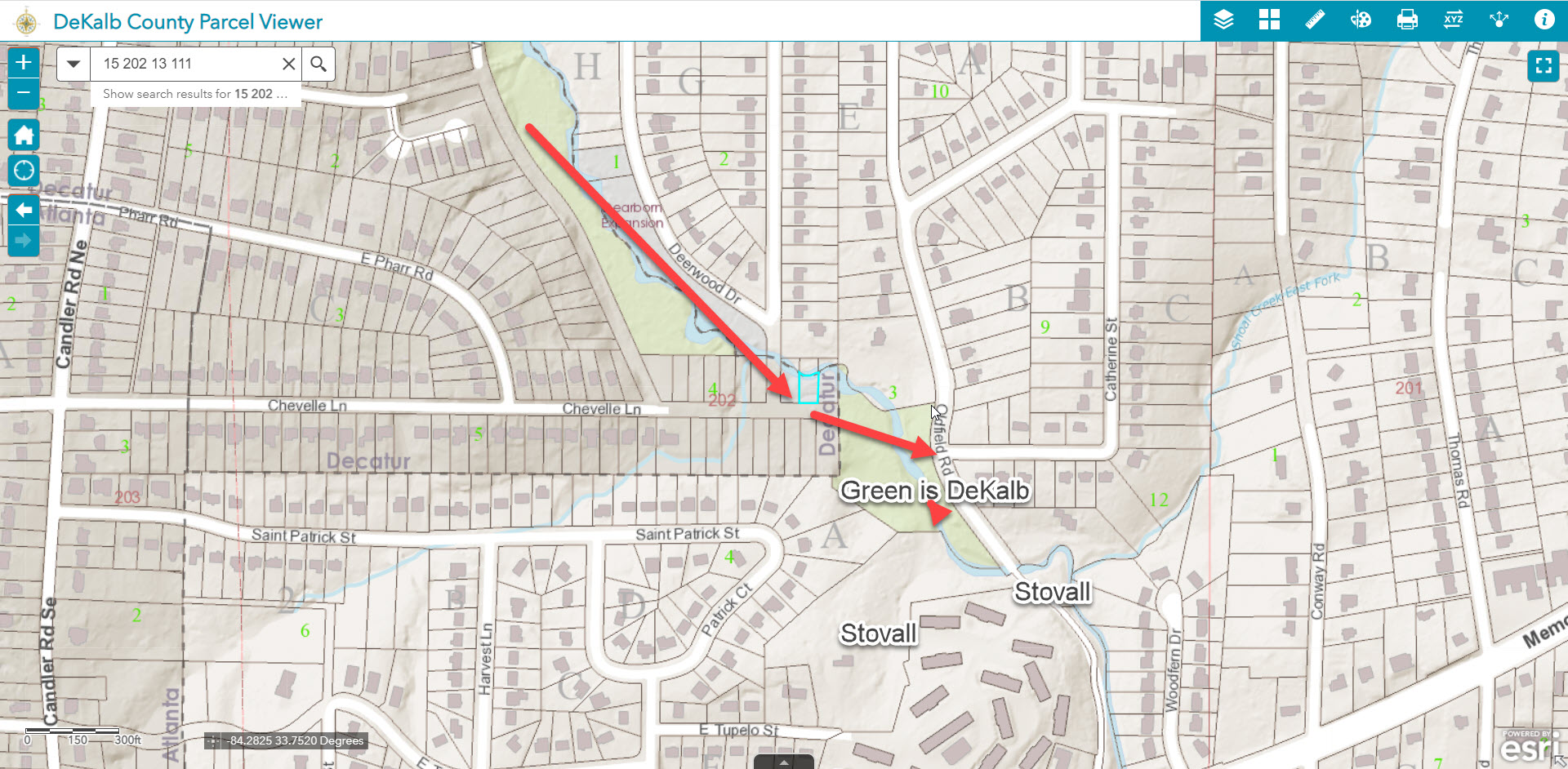Find my location on the map

[24, 170]
